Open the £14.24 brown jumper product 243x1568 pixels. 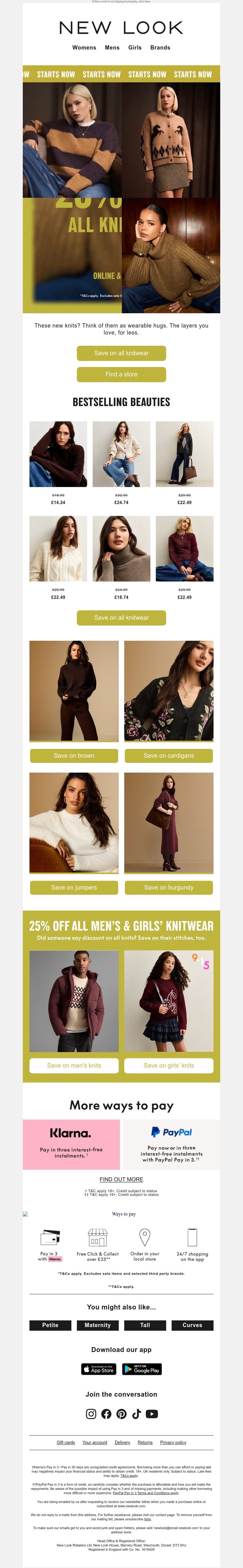[x=58, y=454]
